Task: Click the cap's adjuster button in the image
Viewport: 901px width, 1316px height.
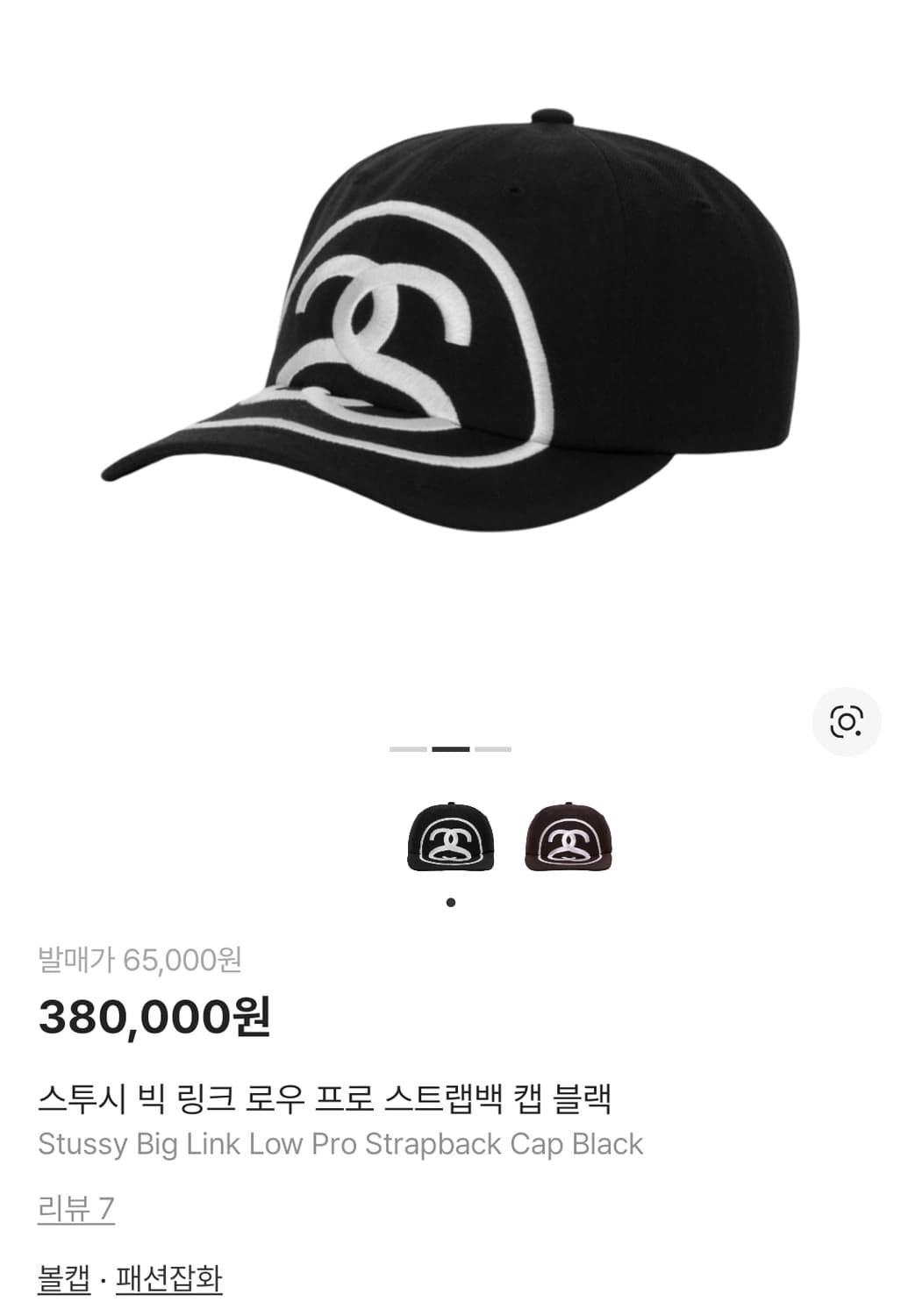Action: point(552,115)
